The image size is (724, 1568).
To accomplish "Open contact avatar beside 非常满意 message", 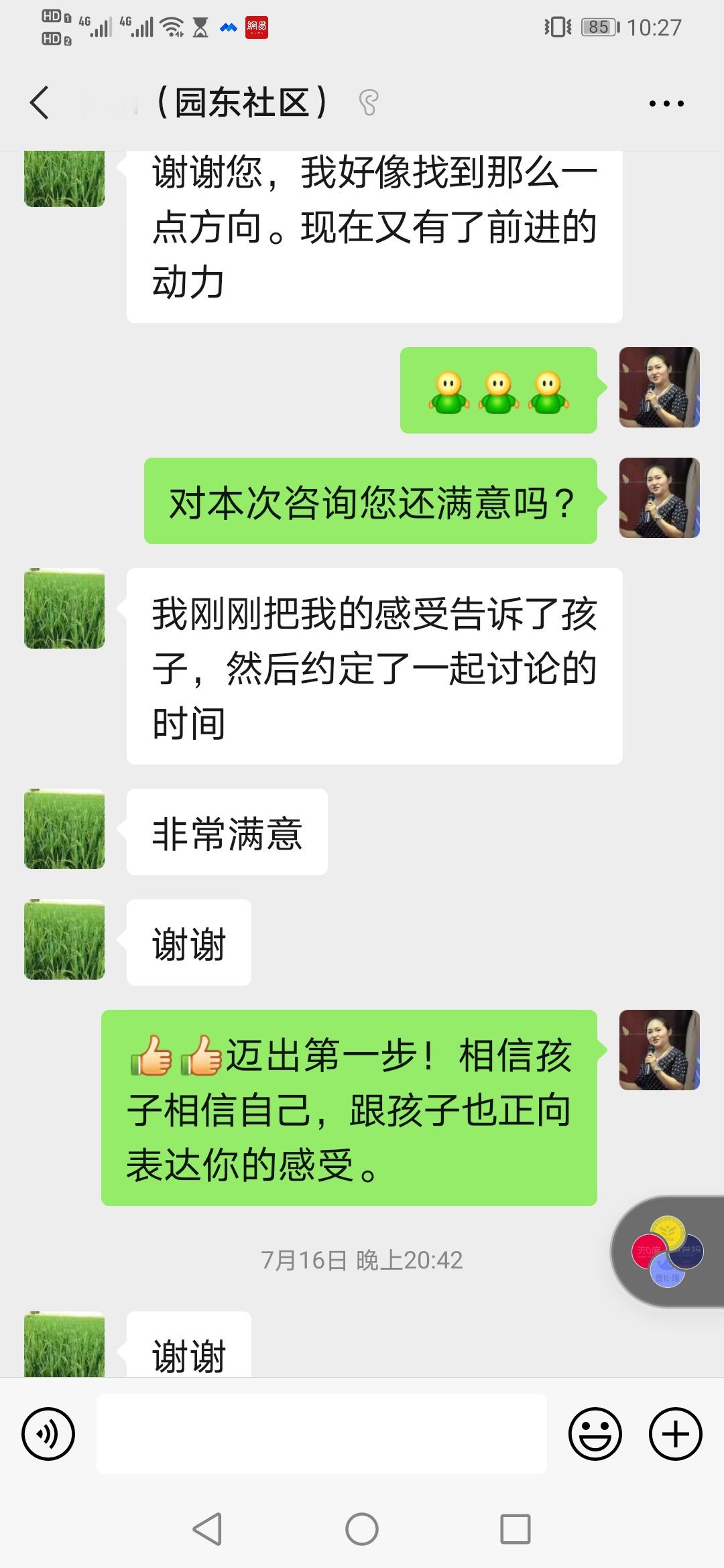I will click(x=64, y=829).
